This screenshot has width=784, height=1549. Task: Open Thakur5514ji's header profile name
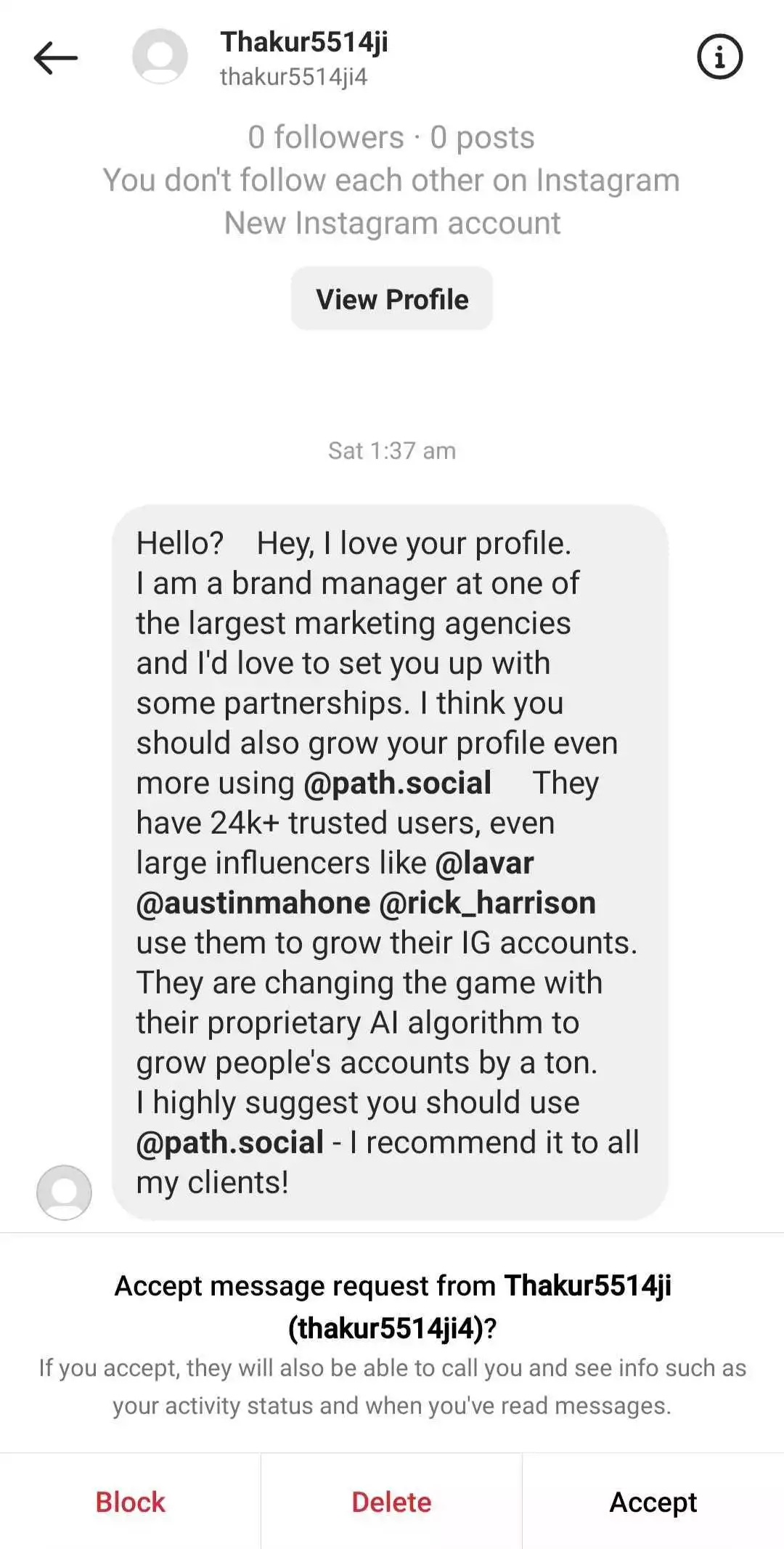(x=304, y=42)
